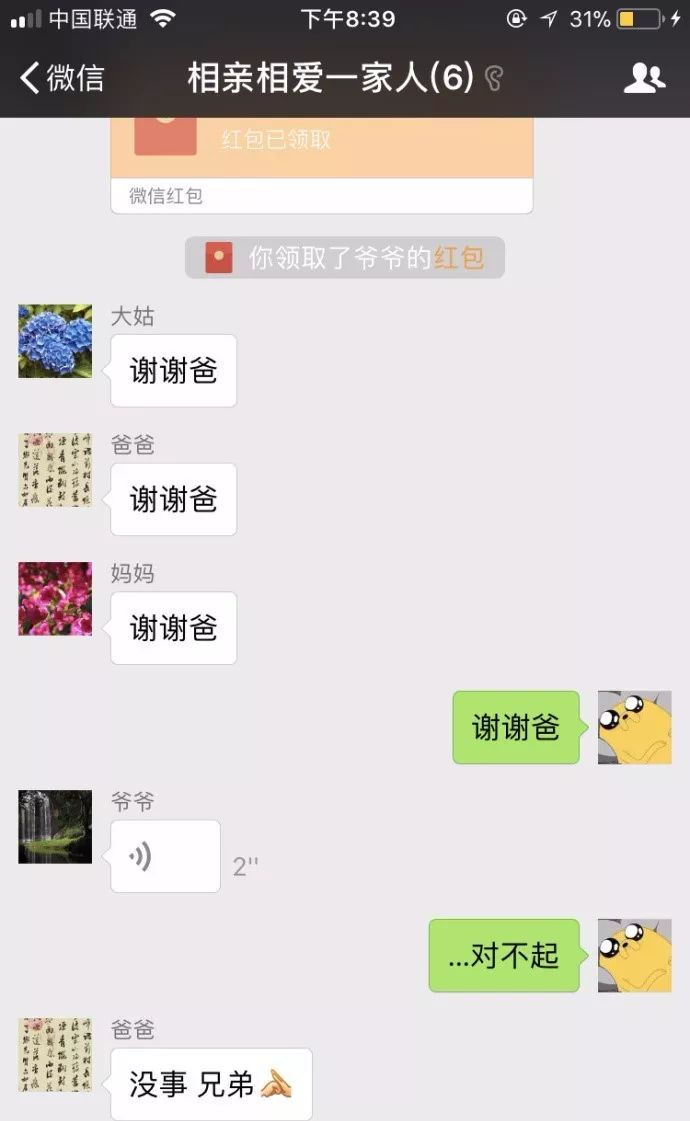Tap my own avatar next to 谢谢爸
Image resolution: width=690 pixels, height=1121 pixels.
(x=634, y=727)
